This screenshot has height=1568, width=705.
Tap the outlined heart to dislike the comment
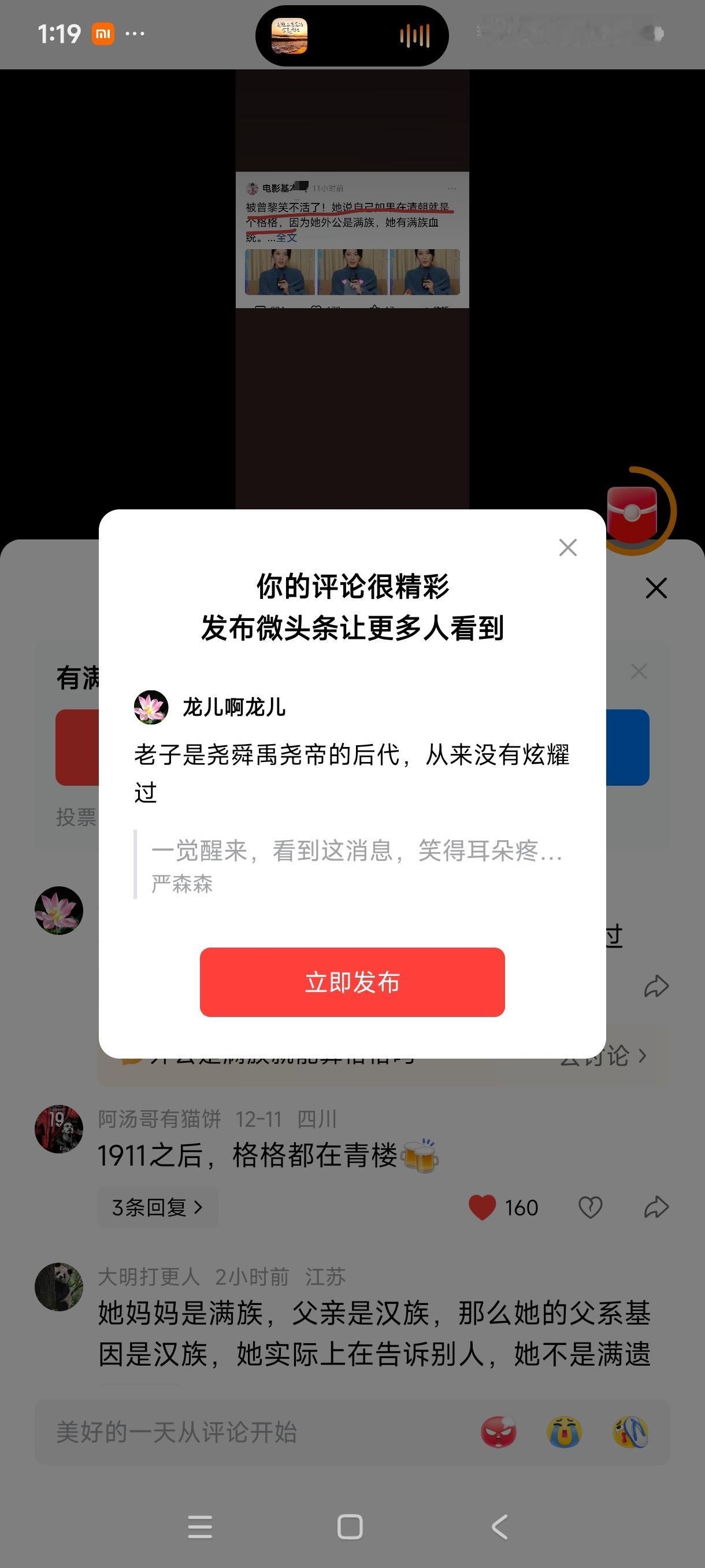coord(589,1207)
